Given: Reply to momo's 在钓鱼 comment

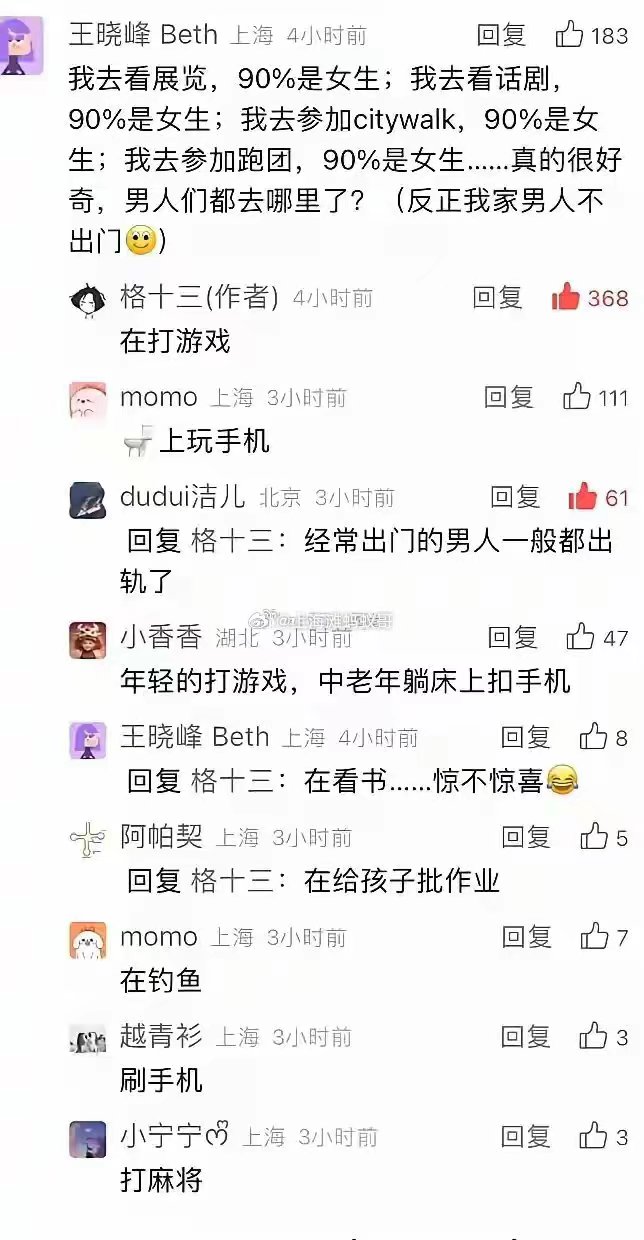Looking at the screenshot, I should (526, 937).
